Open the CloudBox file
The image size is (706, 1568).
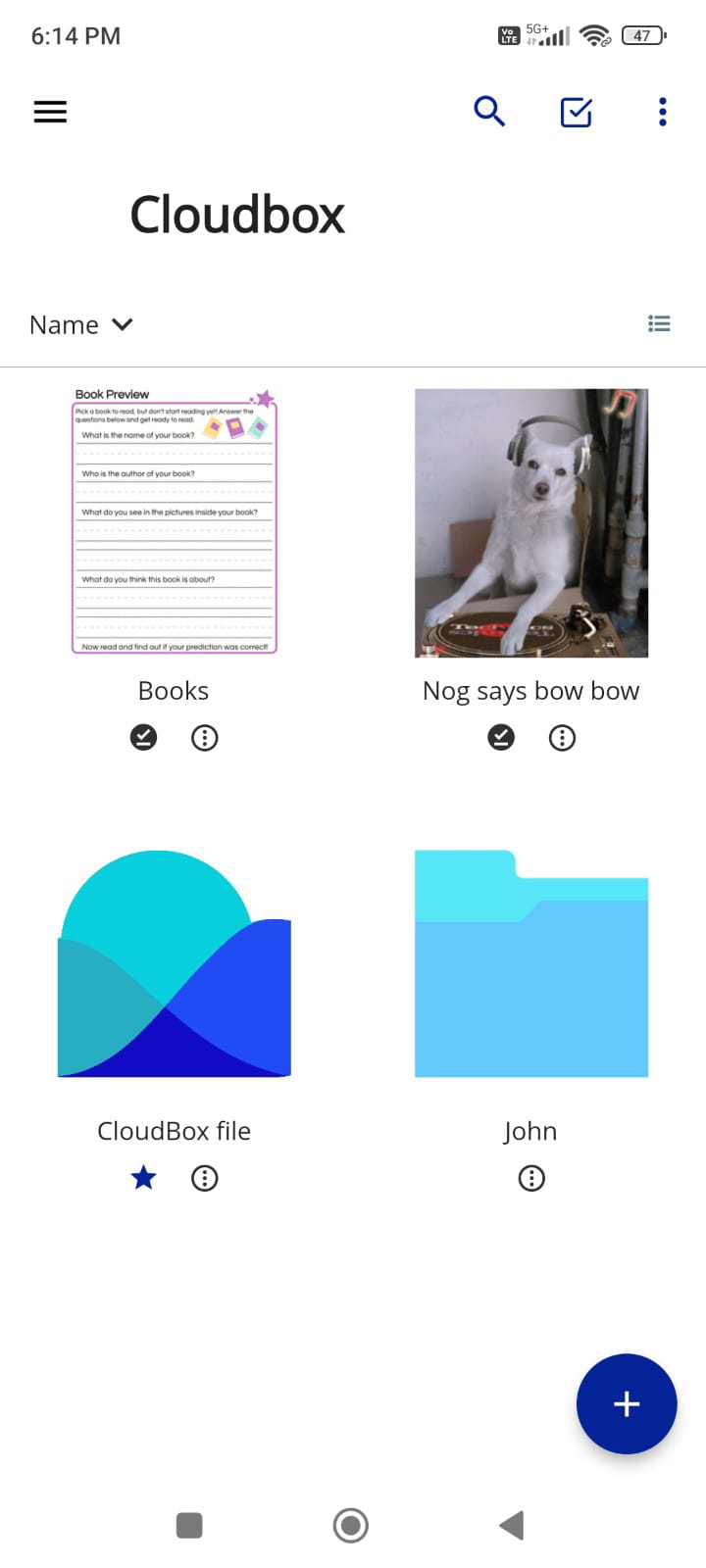click(175, 963)
